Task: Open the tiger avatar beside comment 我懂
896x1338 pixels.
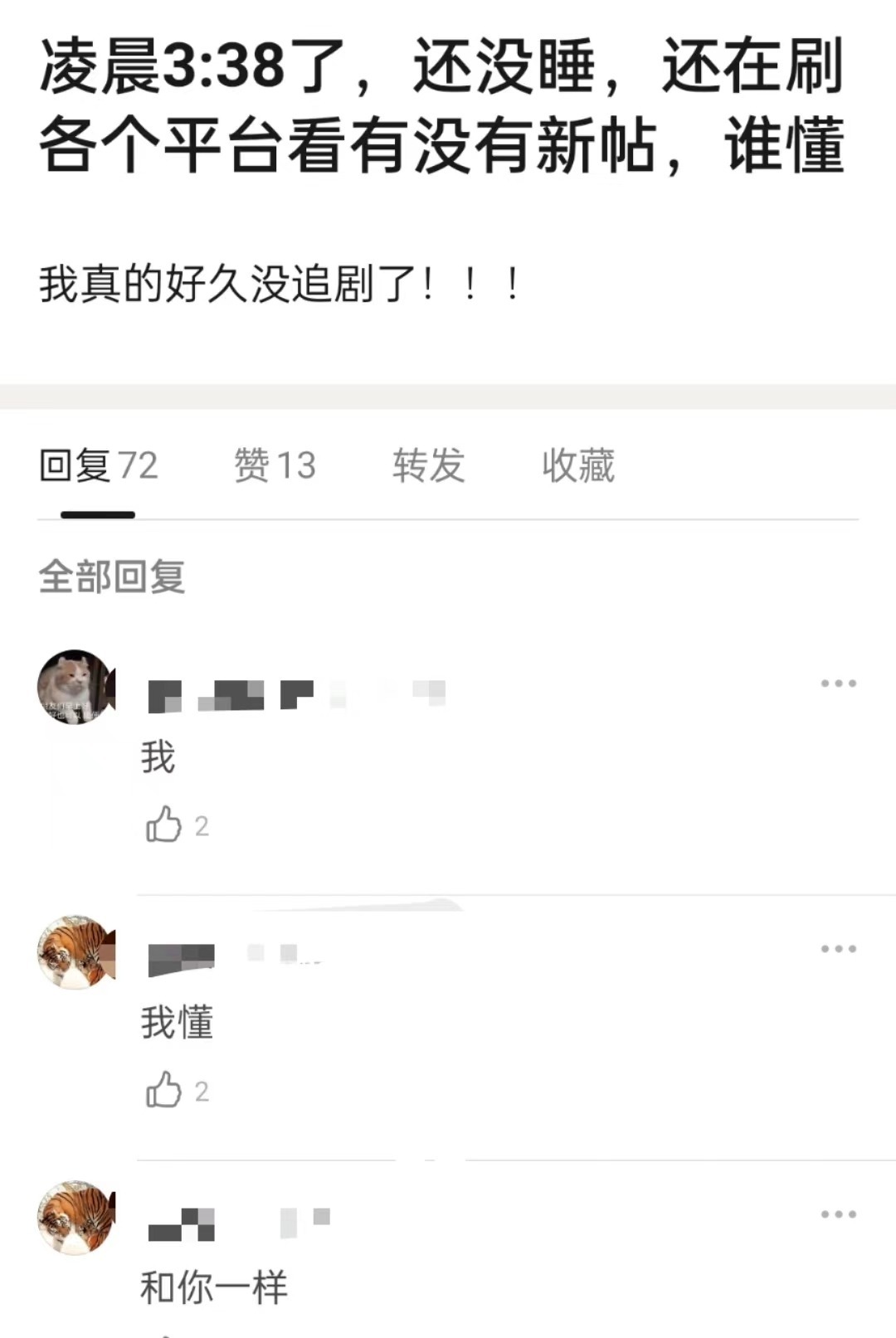Action: point(76,952)
